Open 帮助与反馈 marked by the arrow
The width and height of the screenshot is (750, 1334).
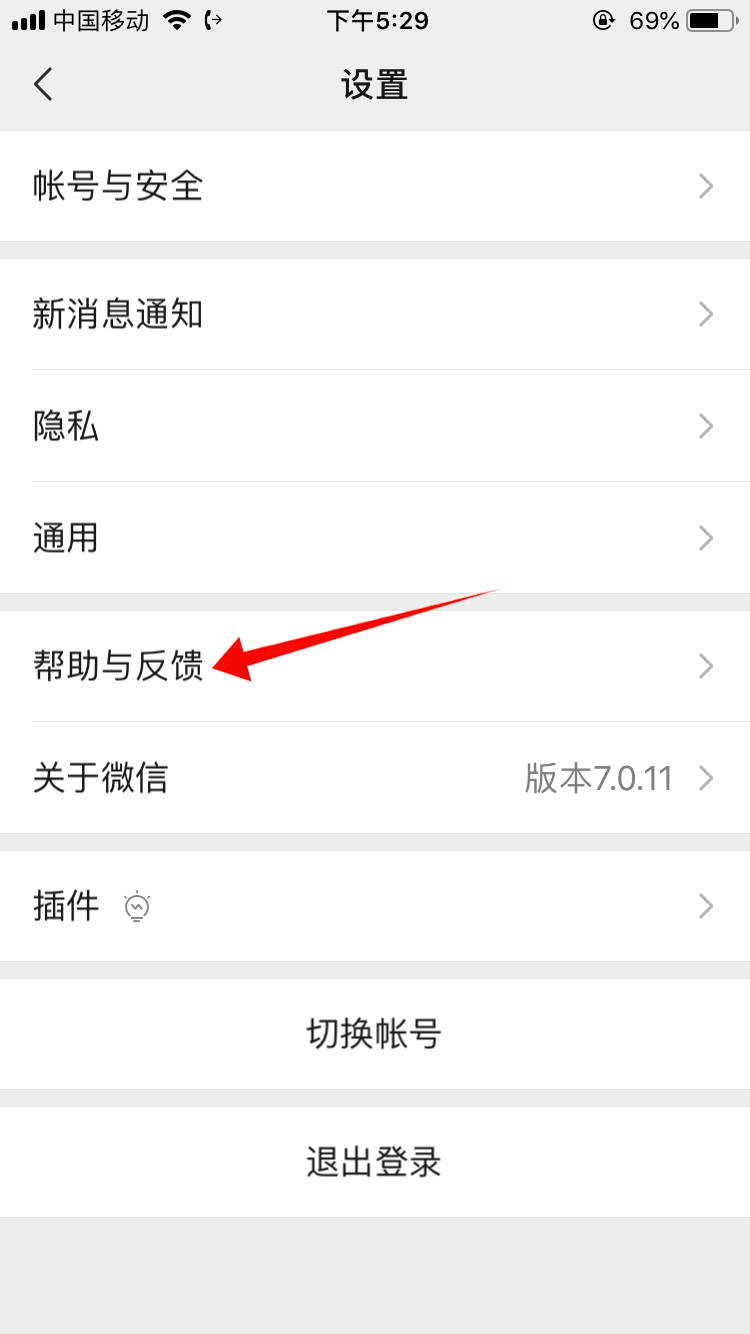pyautogui.click(x=118, y=666)
